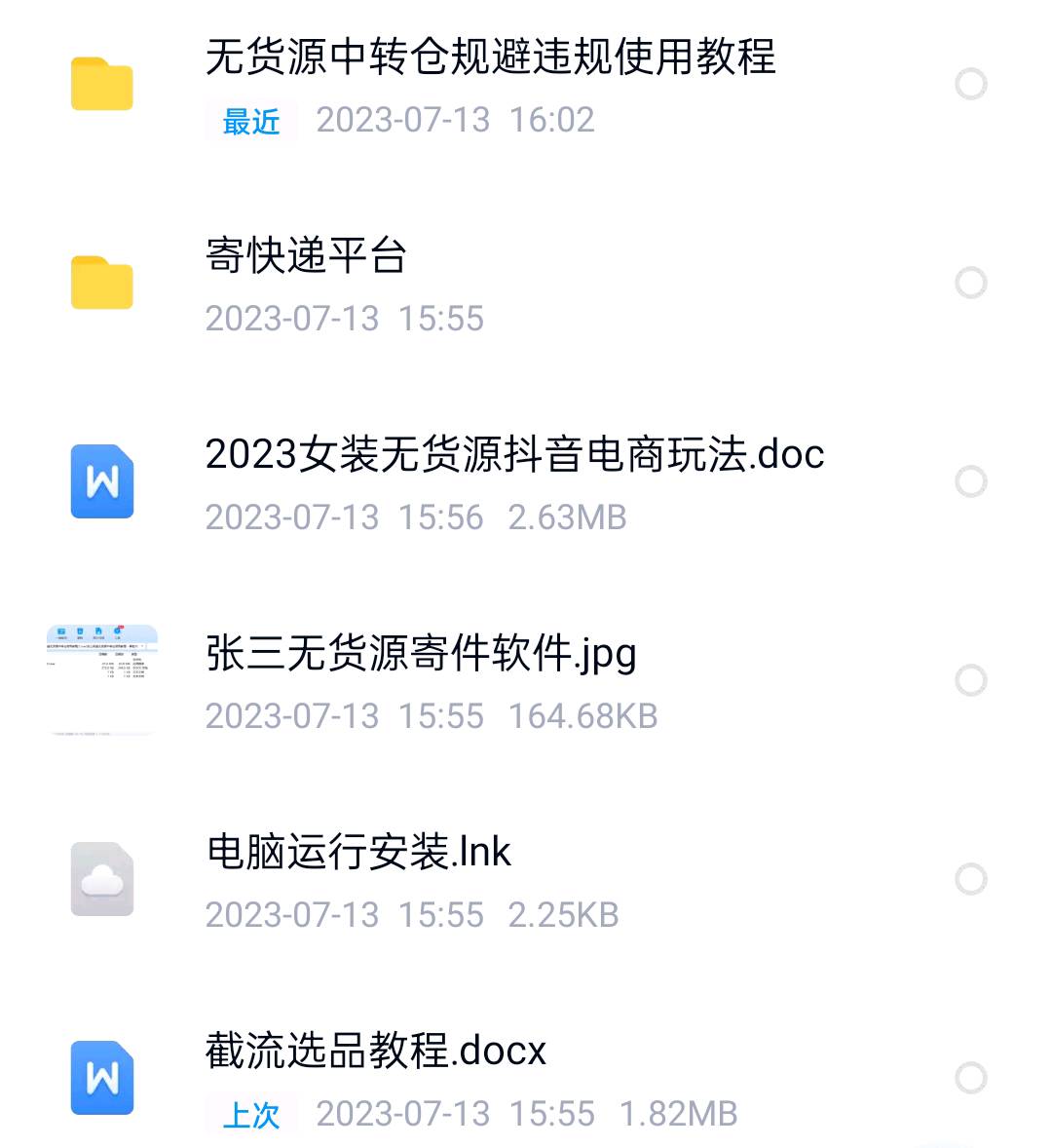The width and height of the screenshot is (1052, 1148).
Task: Tick the circle beside 张三无货源寄件软件.jpg
Action: click(x=970, y=680)
